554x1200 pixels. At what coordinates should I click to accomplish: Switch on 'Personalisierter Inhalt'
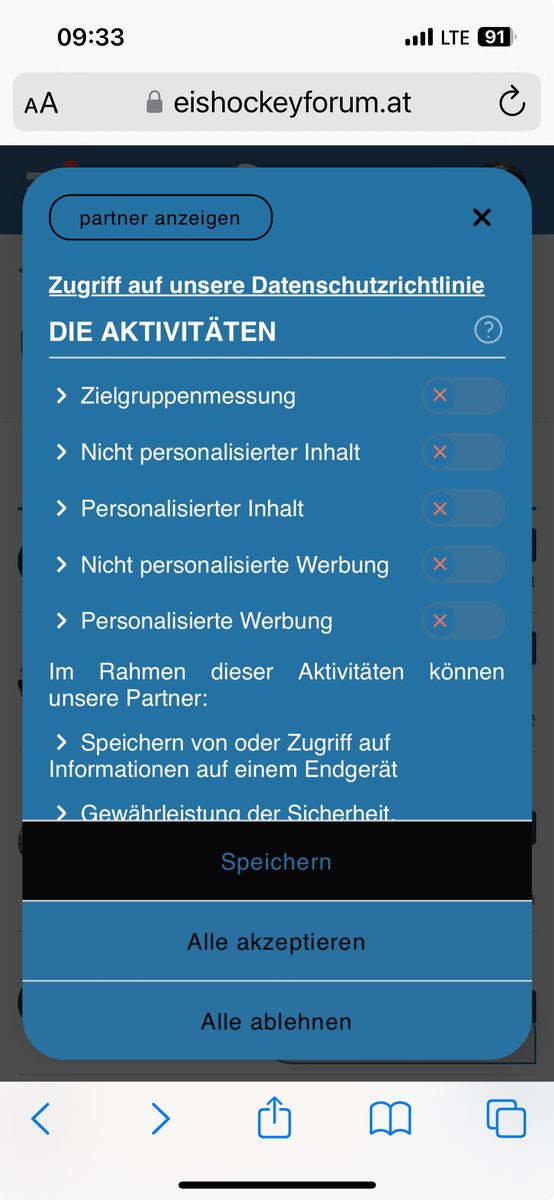point(463,508)
